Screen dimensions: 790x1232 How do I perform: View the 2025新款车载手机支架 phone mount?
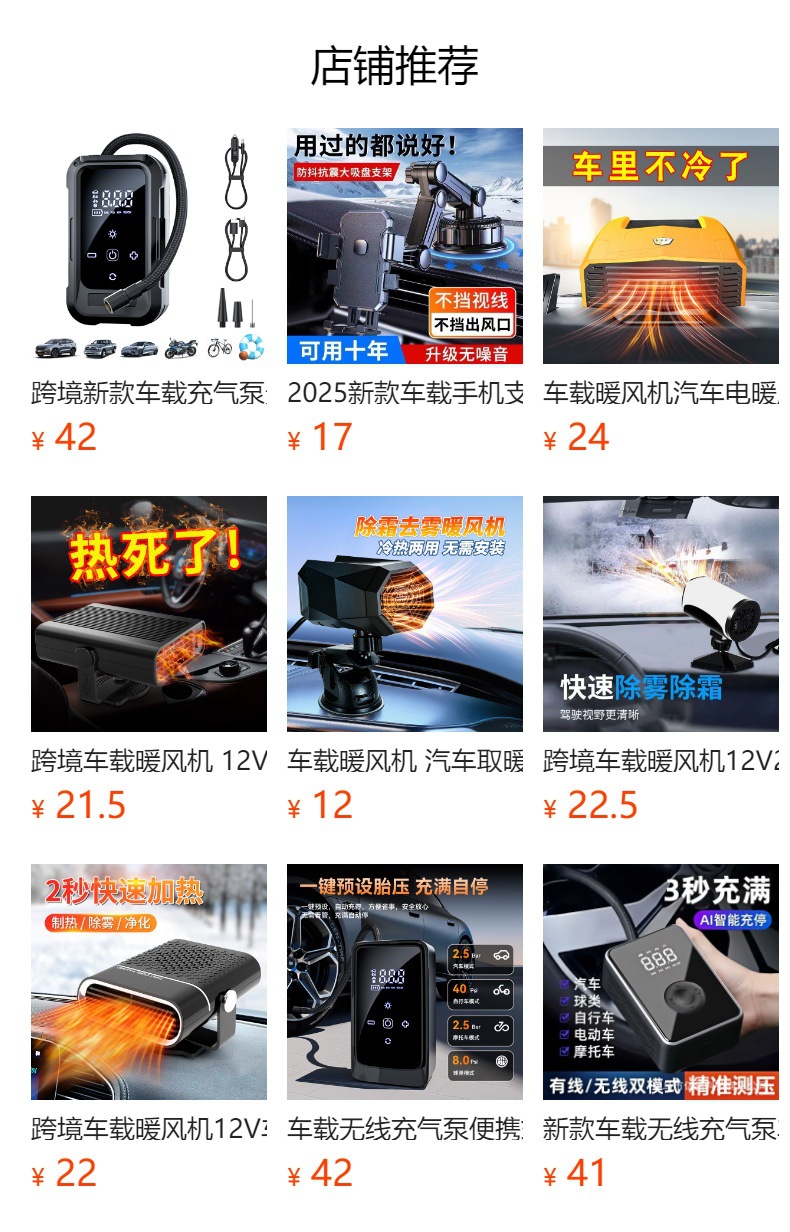pos(405,246)
